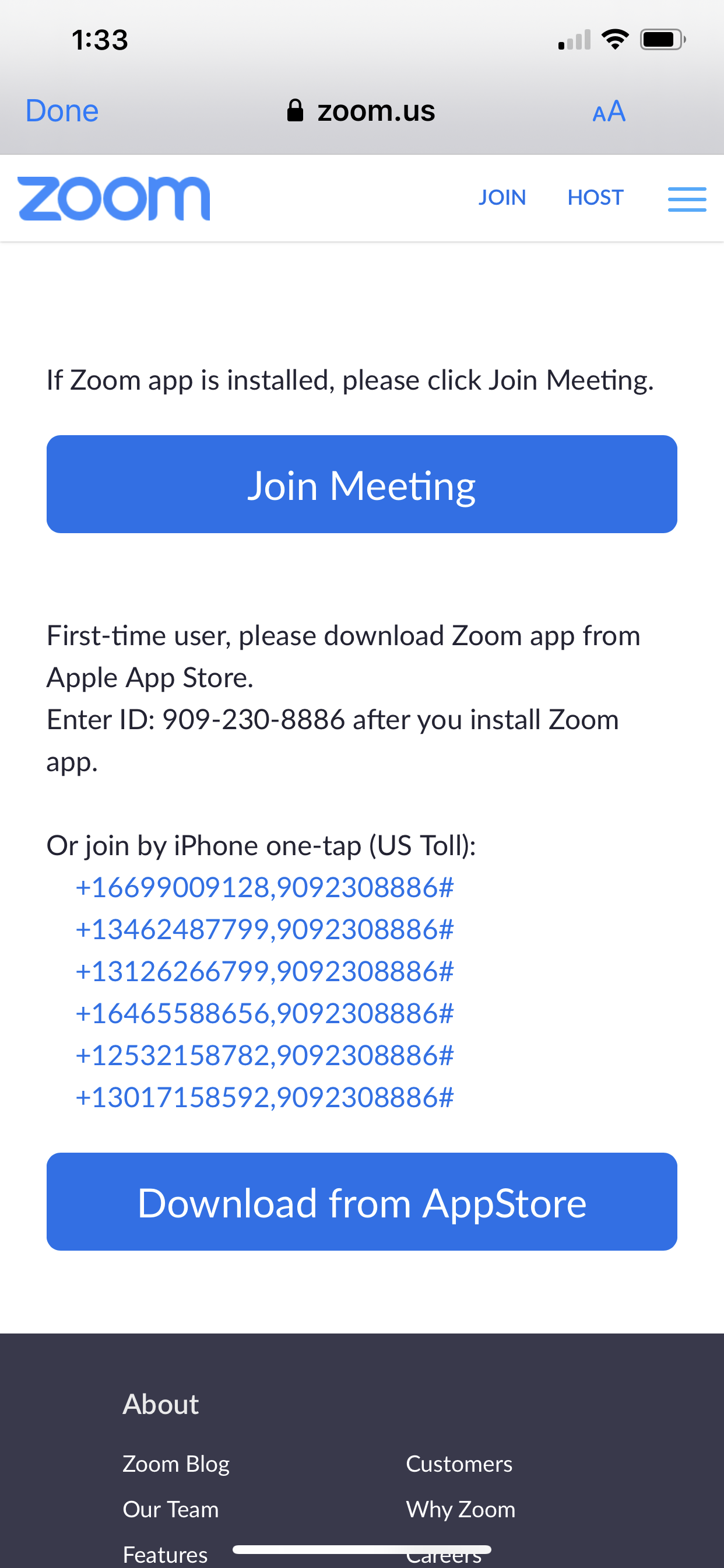Visit the Our Team page
The height and width of the screenshot is (1568, 724).
(171, 1510)
